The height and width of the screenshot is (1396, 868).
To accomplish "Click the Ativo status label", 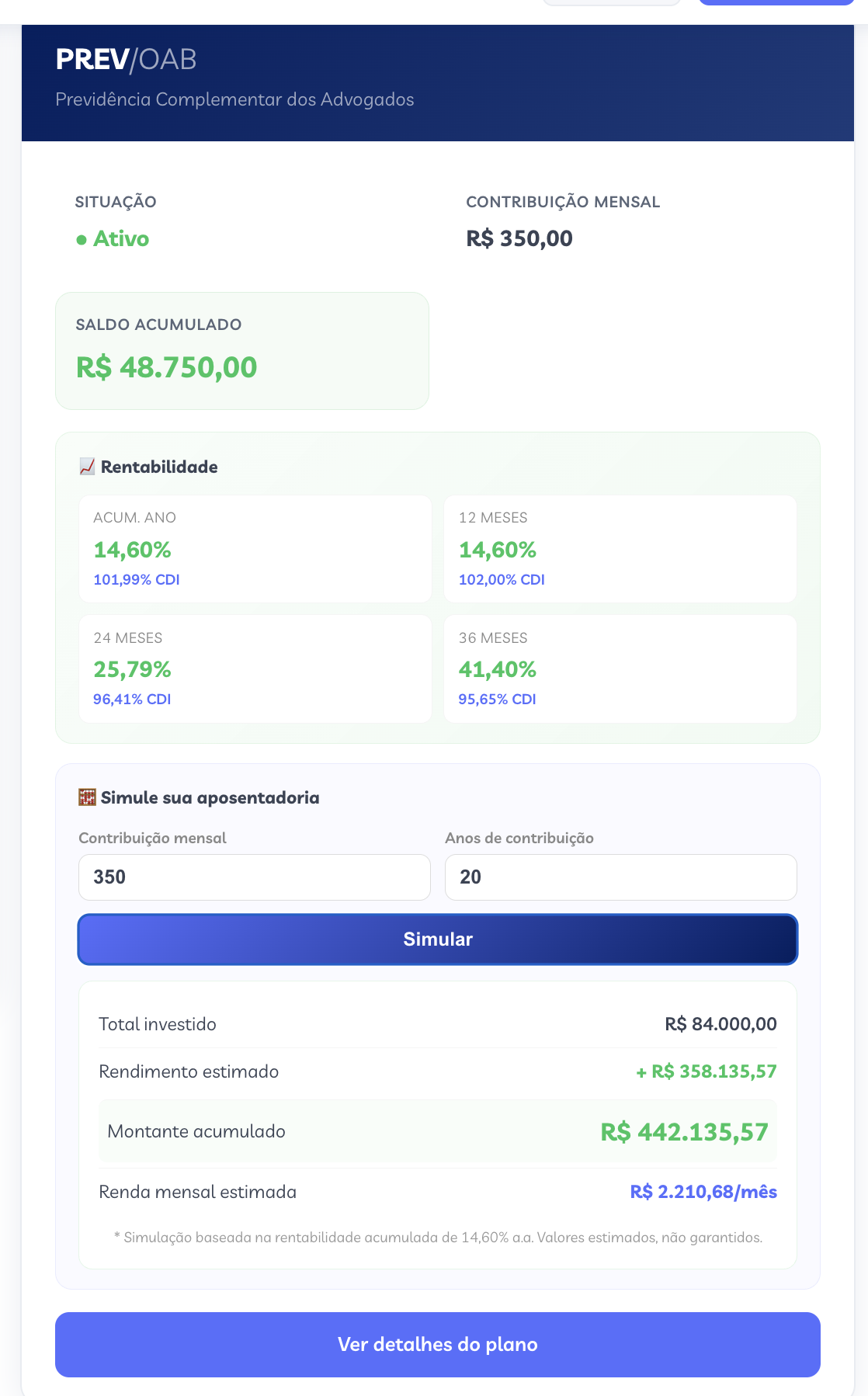I will [119, 238].
